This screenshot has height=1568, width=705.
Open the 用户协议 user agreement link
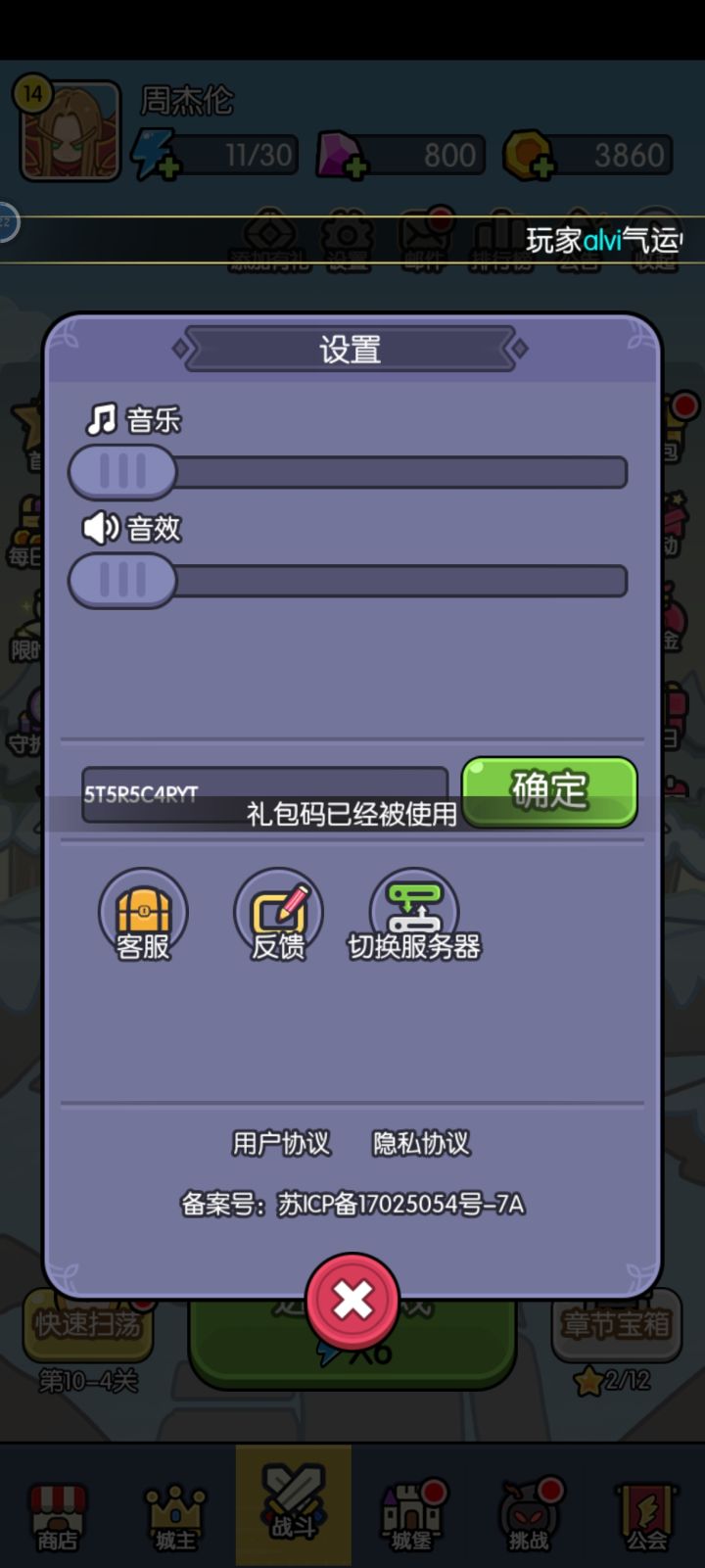click(279, 1144)
